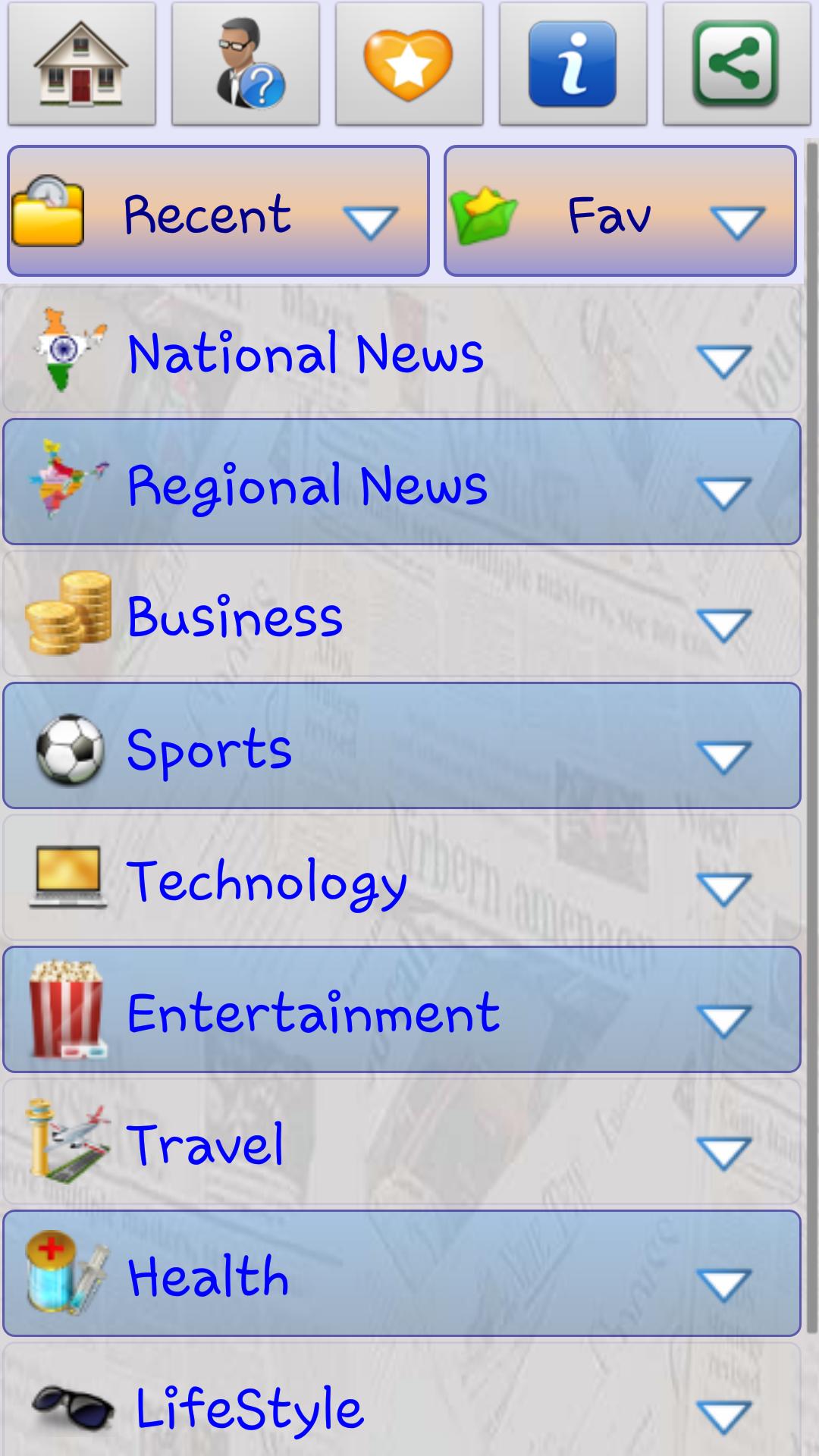Expand the Business section
Screen dimensions: 819x1456
(402, 614)
